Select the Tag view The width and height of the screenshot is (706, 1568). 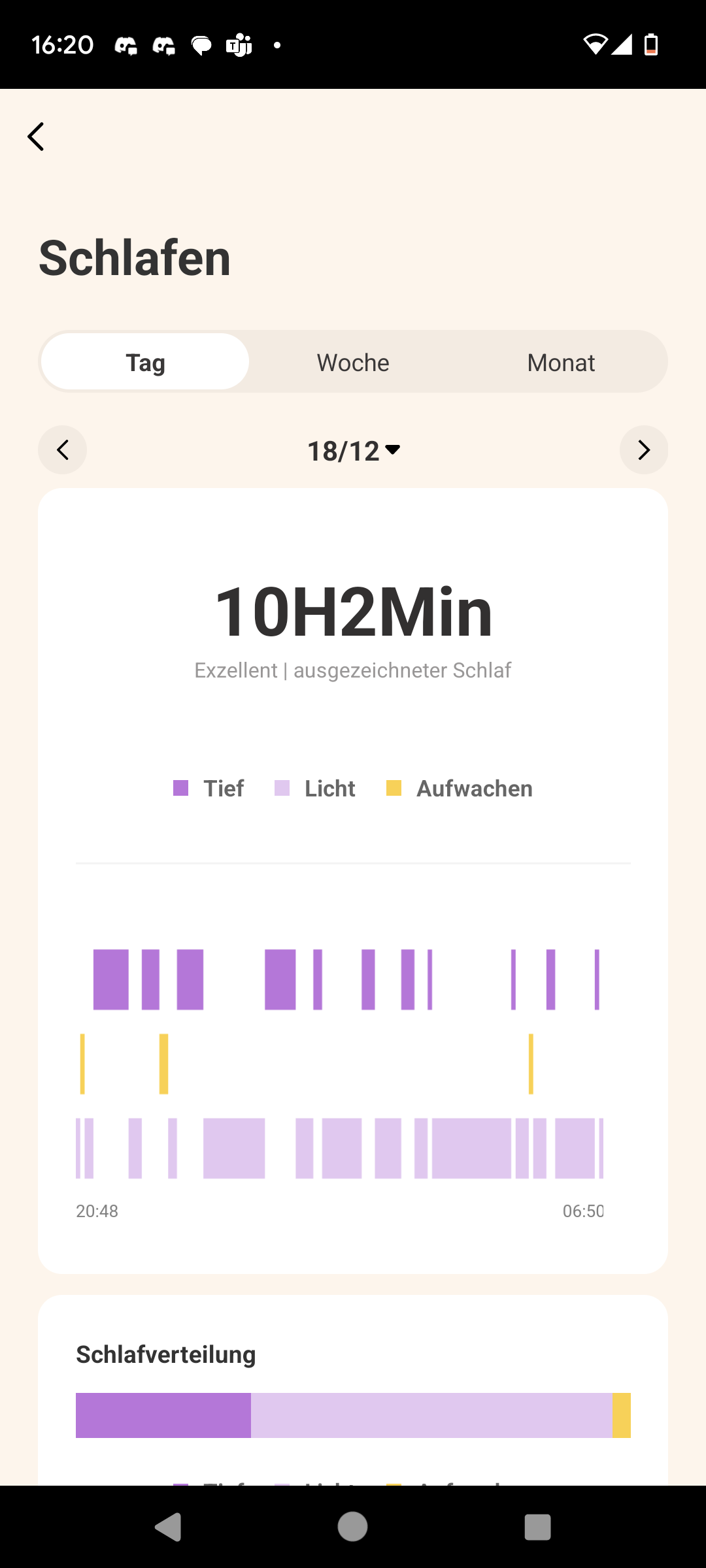(x=145, y=362)
